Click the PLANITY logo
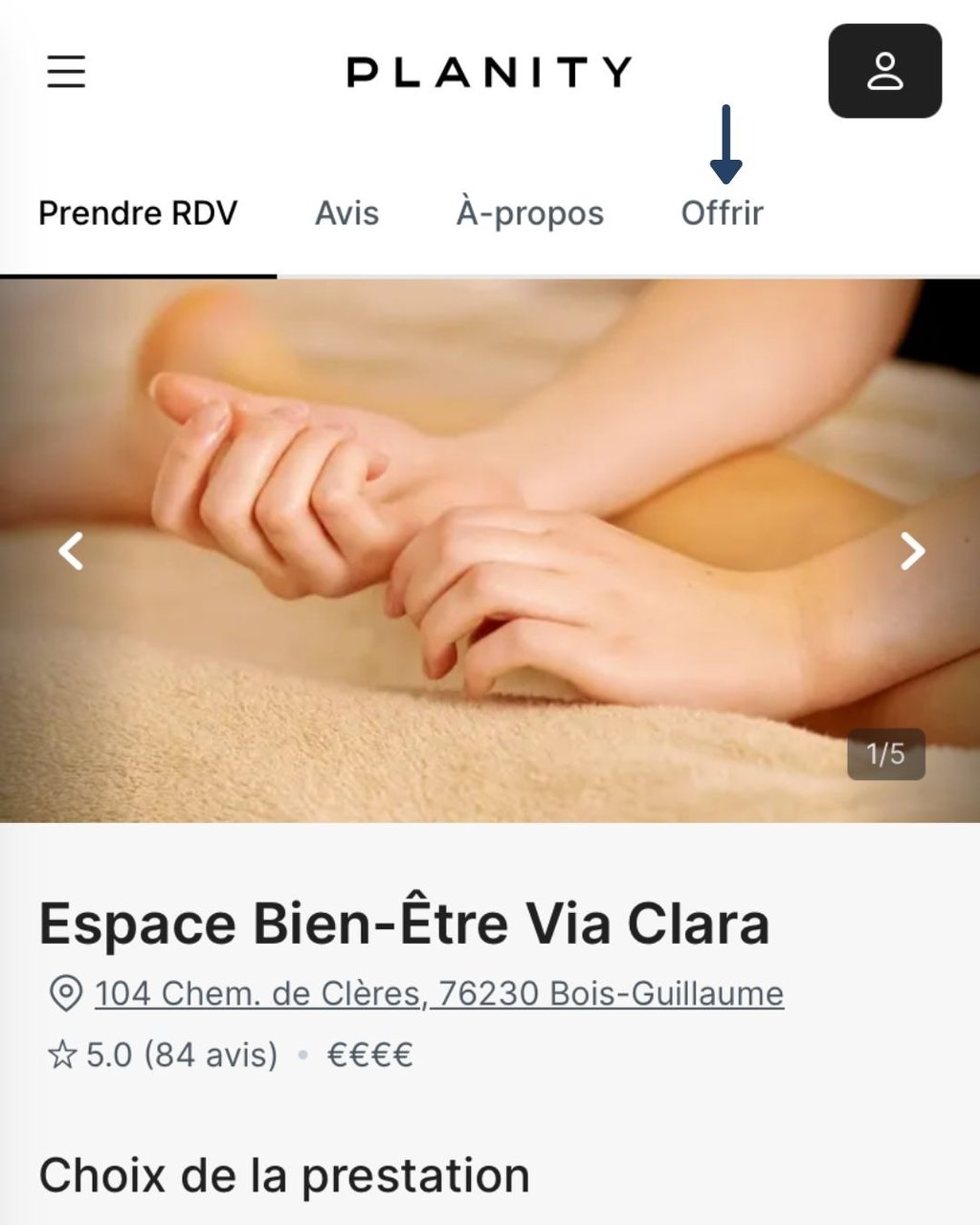 (490, 72)
